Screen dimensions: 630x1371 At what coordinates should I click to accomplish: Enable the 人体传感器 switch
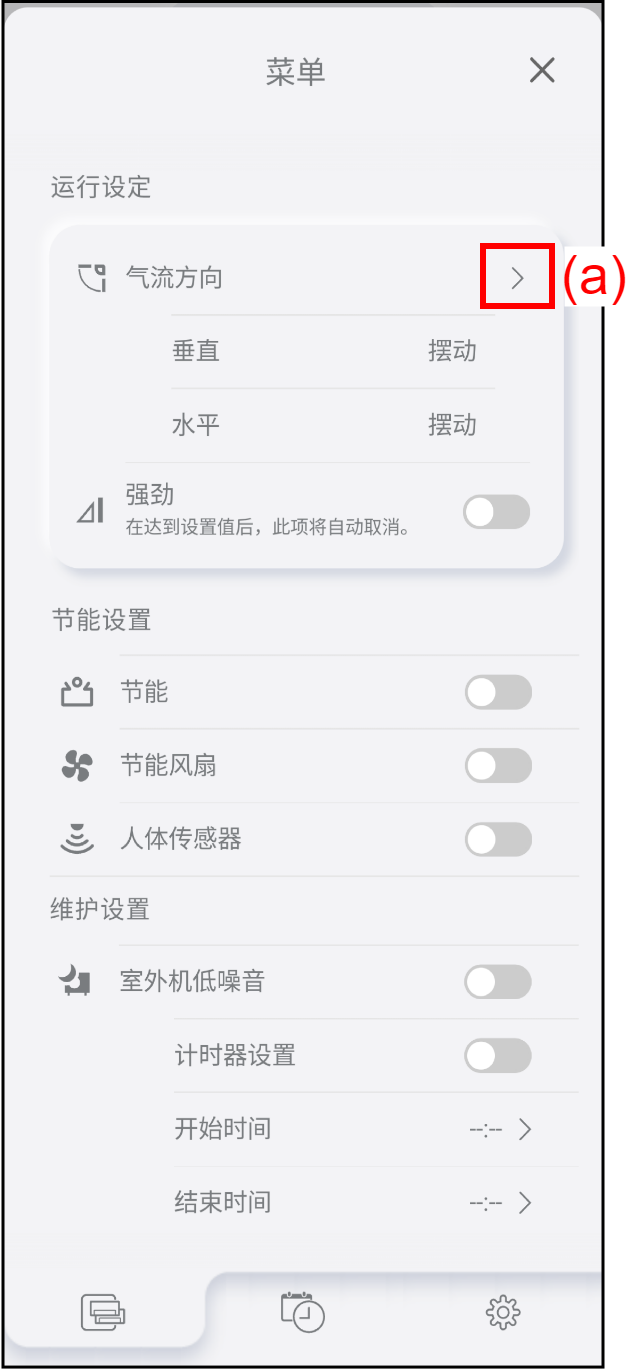498,839
